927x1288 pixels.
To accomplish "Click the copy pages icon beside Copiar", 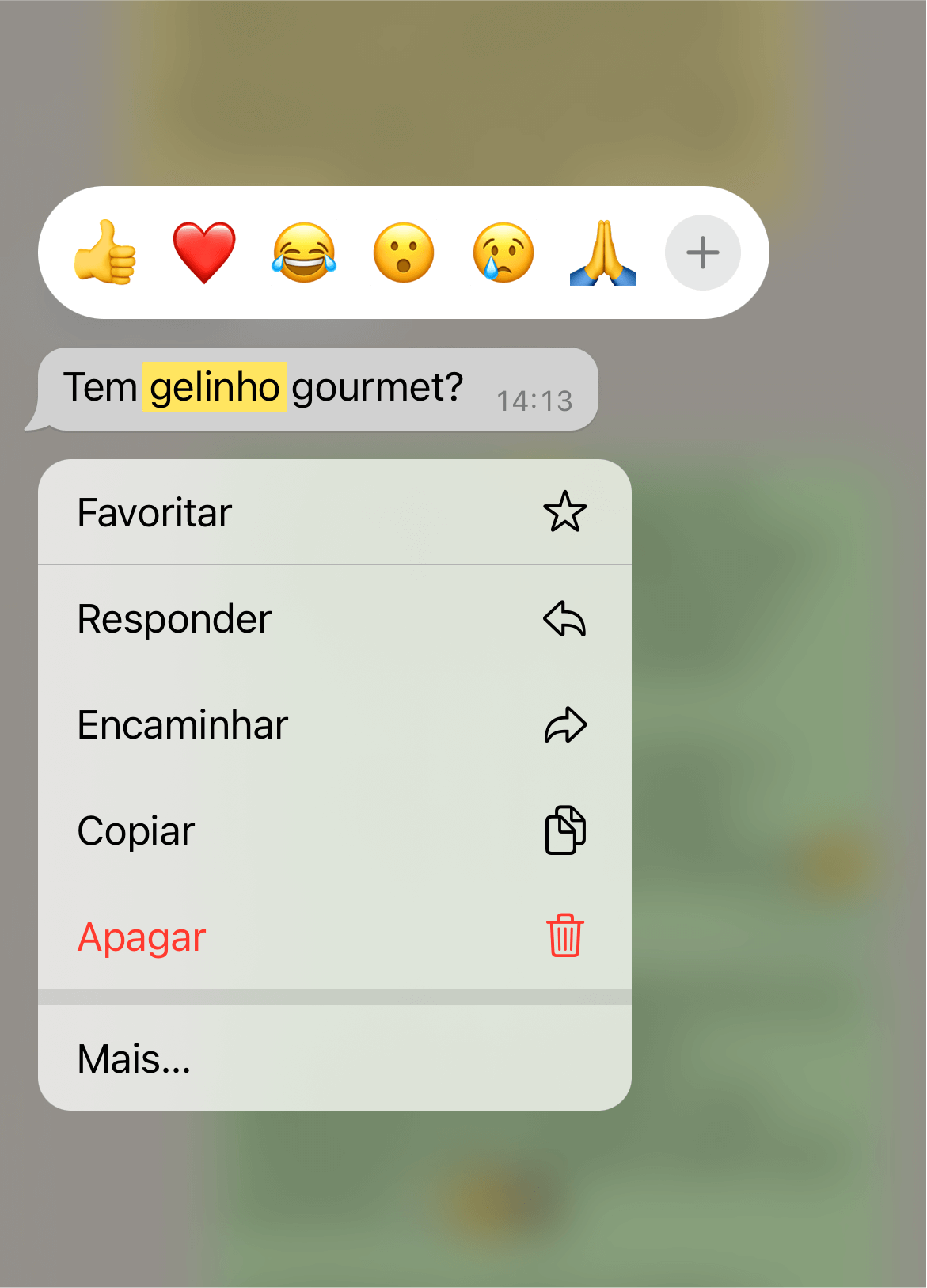I will 565,830.
